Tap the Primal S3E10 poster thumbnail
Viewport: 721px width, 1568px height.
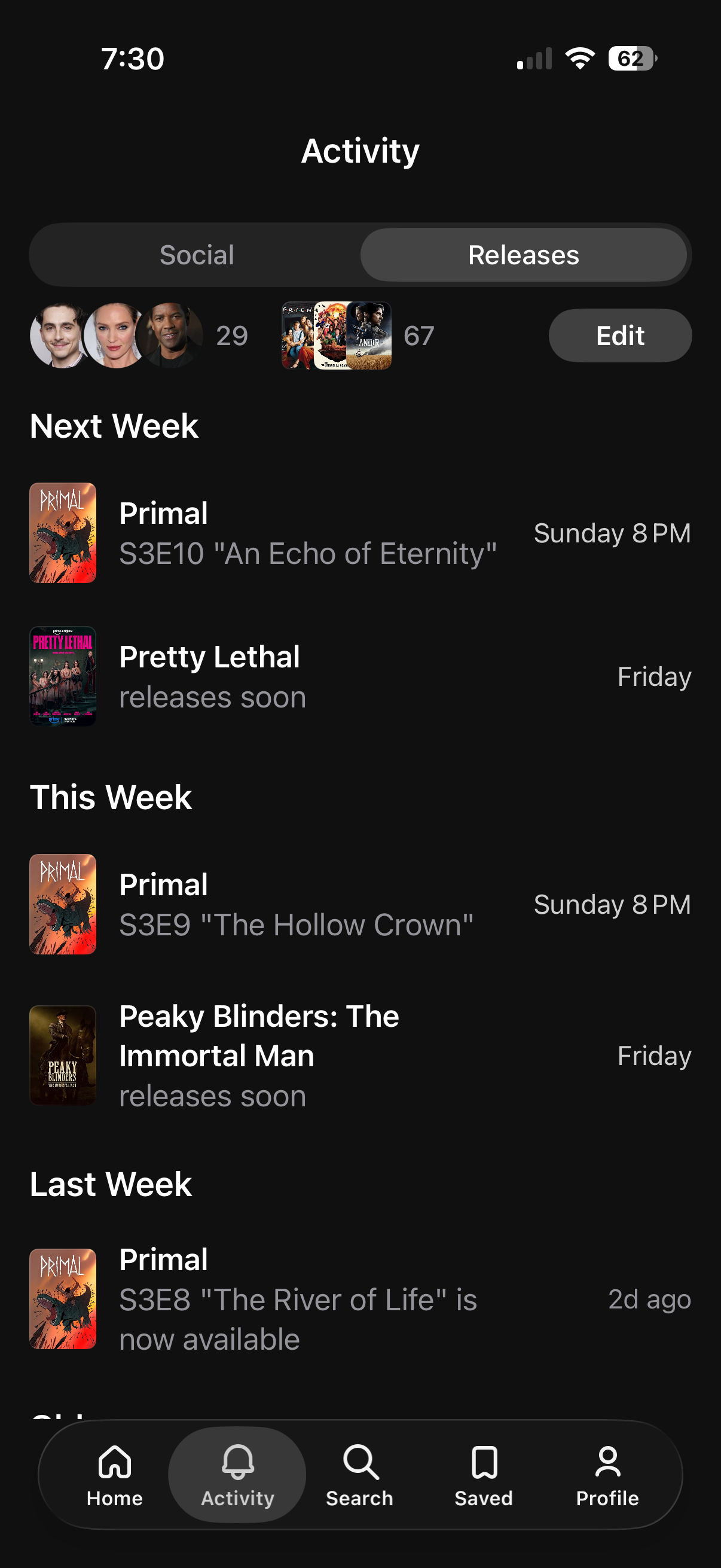(x=63, y=533)
